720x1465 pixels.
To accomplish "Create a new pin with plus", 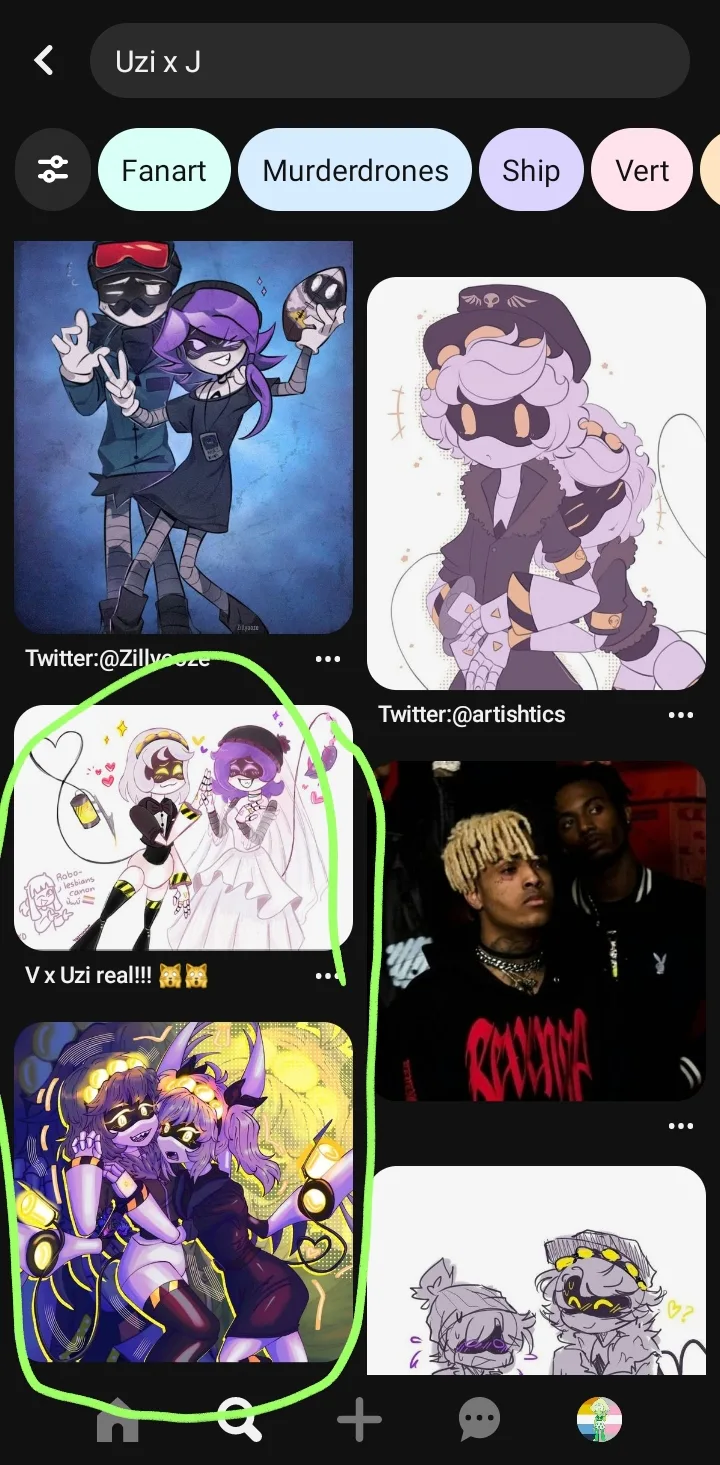I will (360, 1420).
